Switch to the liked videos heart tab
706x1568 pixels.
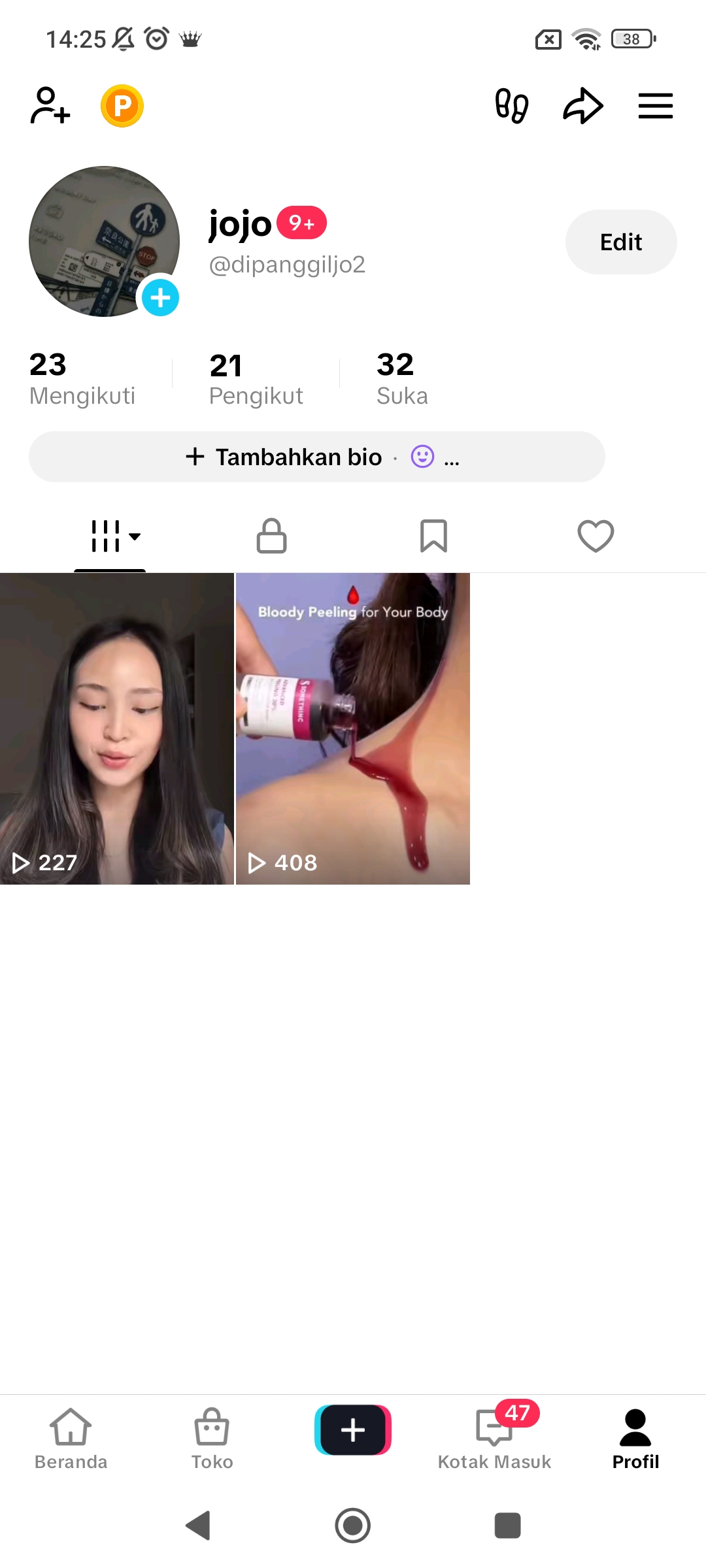596,536
